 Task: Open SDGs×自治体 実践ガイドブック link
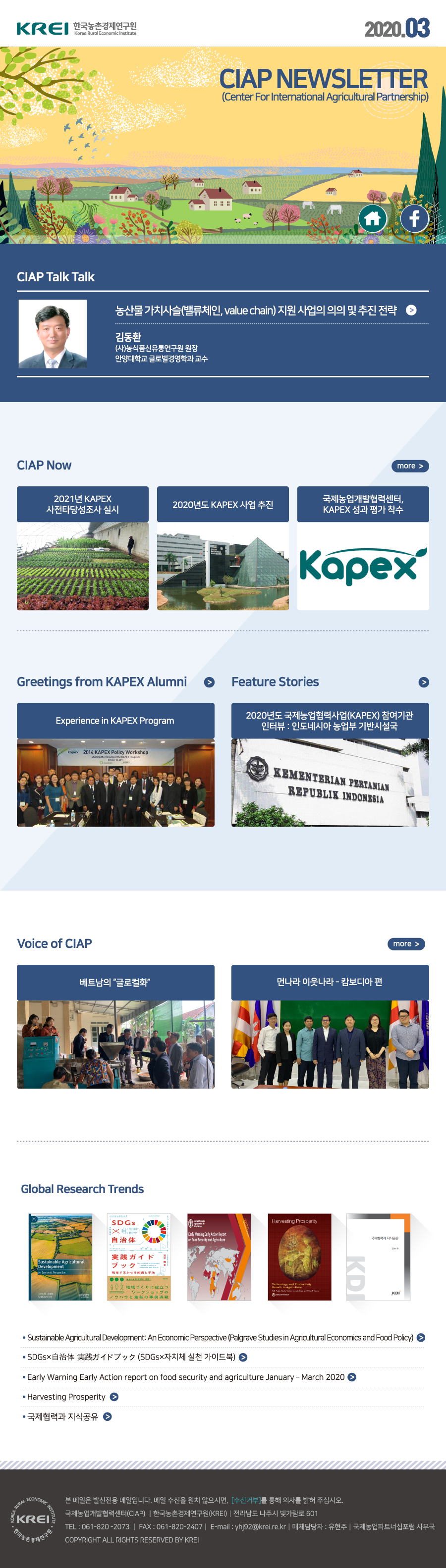[131, 1357]
